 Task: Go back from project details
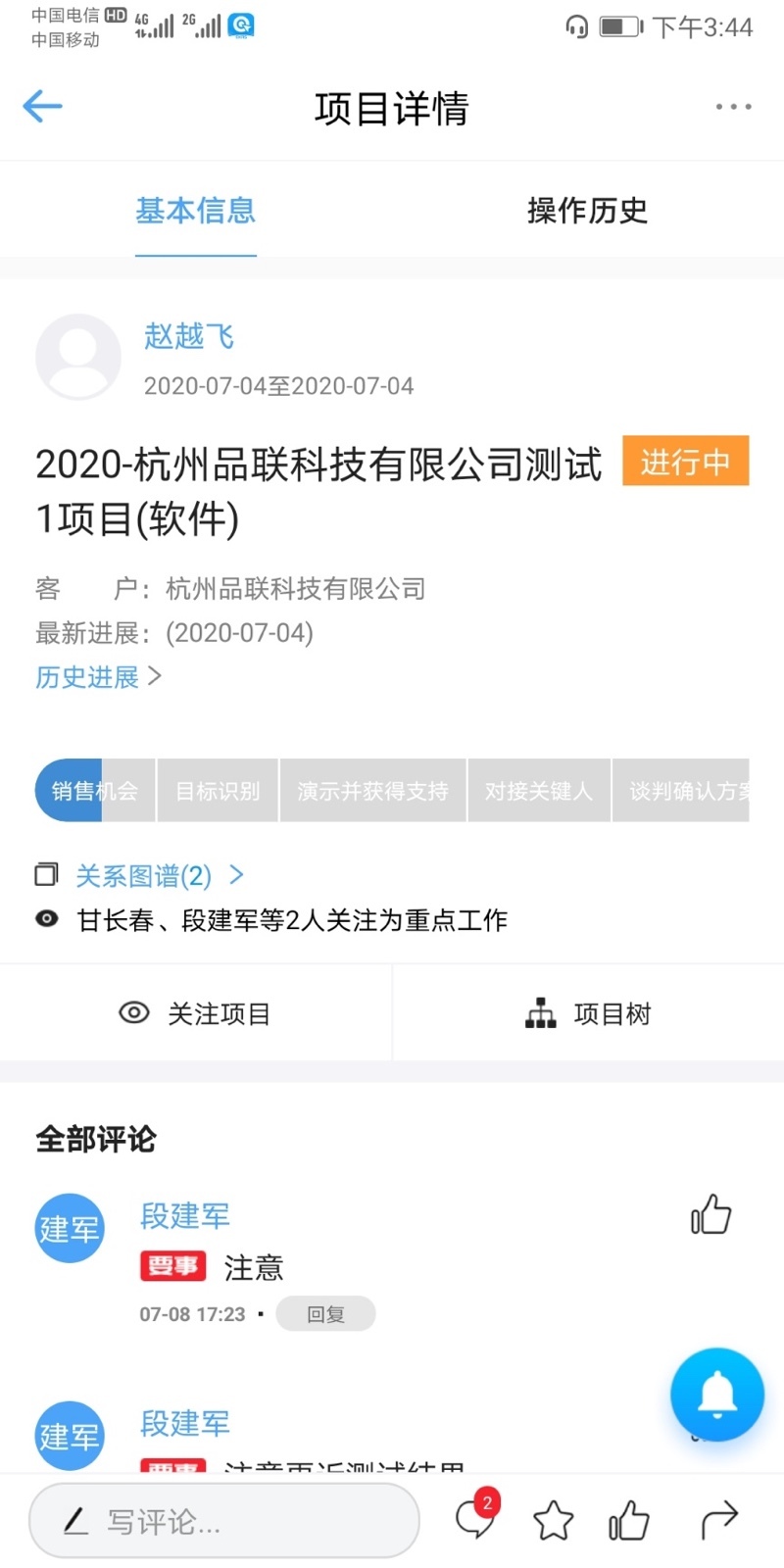point(42,107)
